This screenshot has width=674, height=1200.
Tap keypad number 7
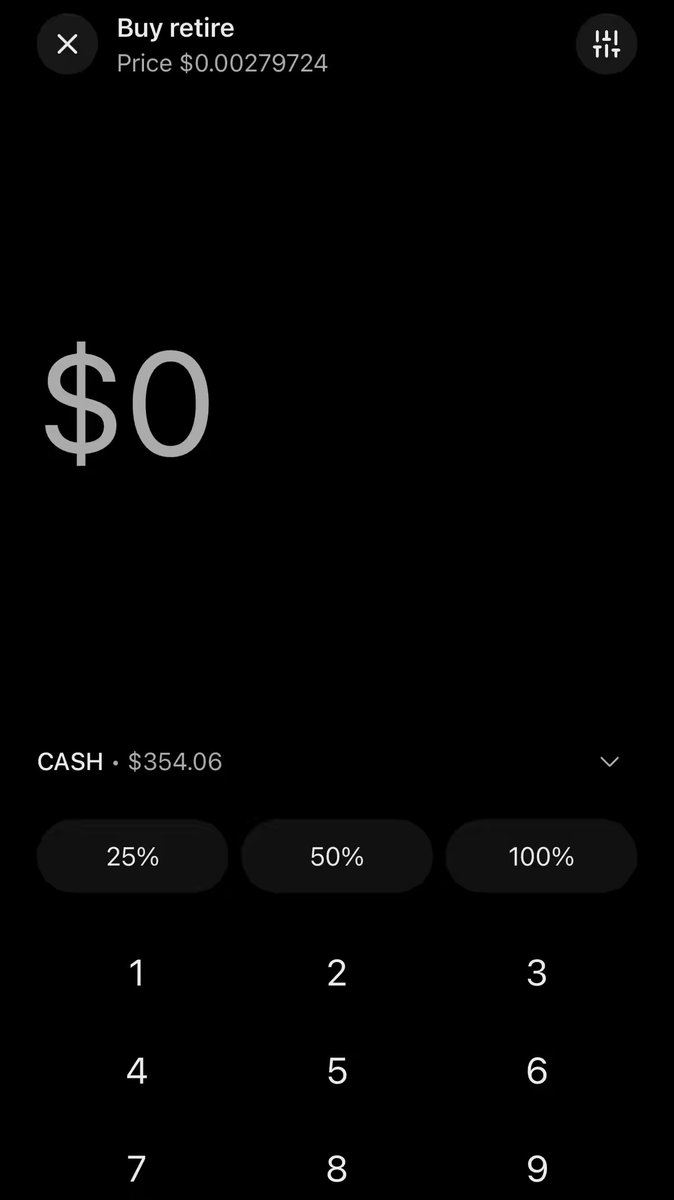[137, 1168]
